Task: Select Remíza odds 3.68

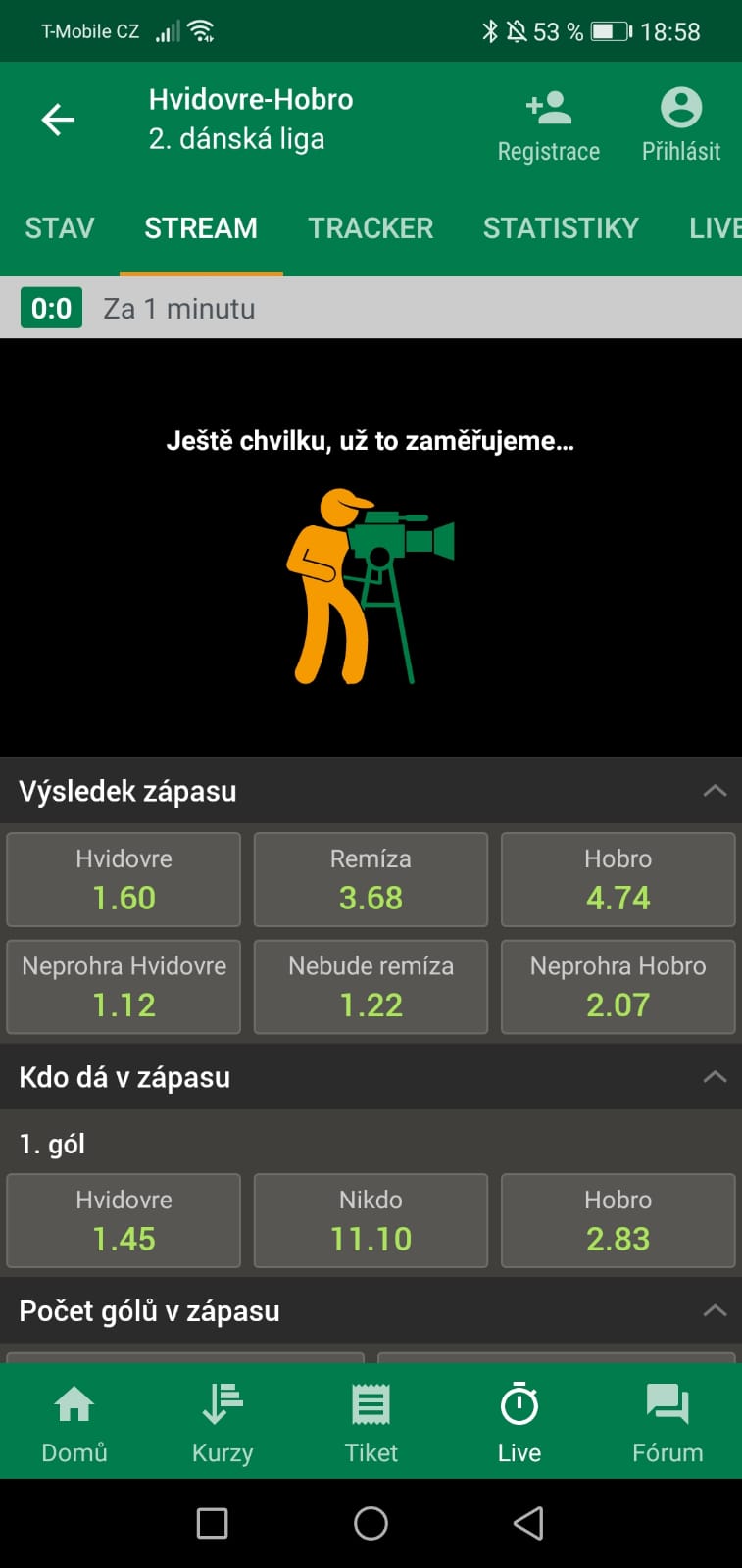Action: (371, 879)
